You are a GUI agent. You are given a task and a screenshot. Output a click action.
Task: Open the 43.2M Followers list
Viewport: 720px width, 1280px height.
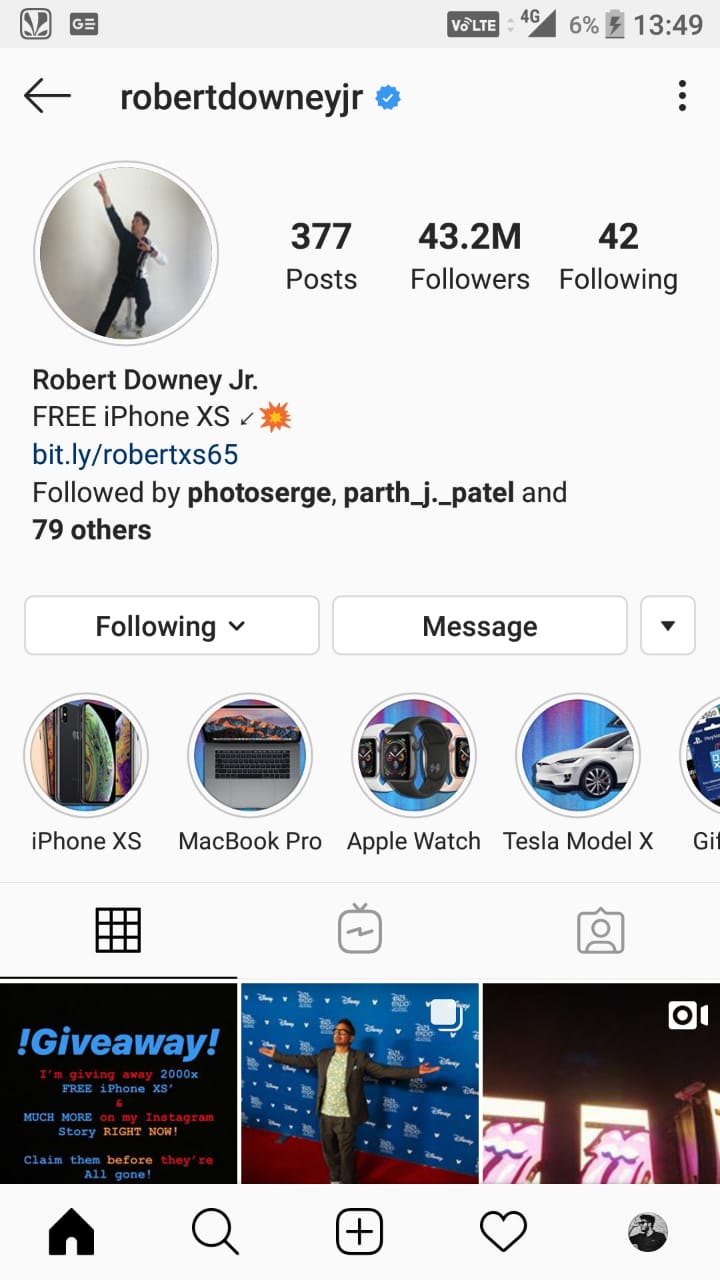click(x=469, y=256)
